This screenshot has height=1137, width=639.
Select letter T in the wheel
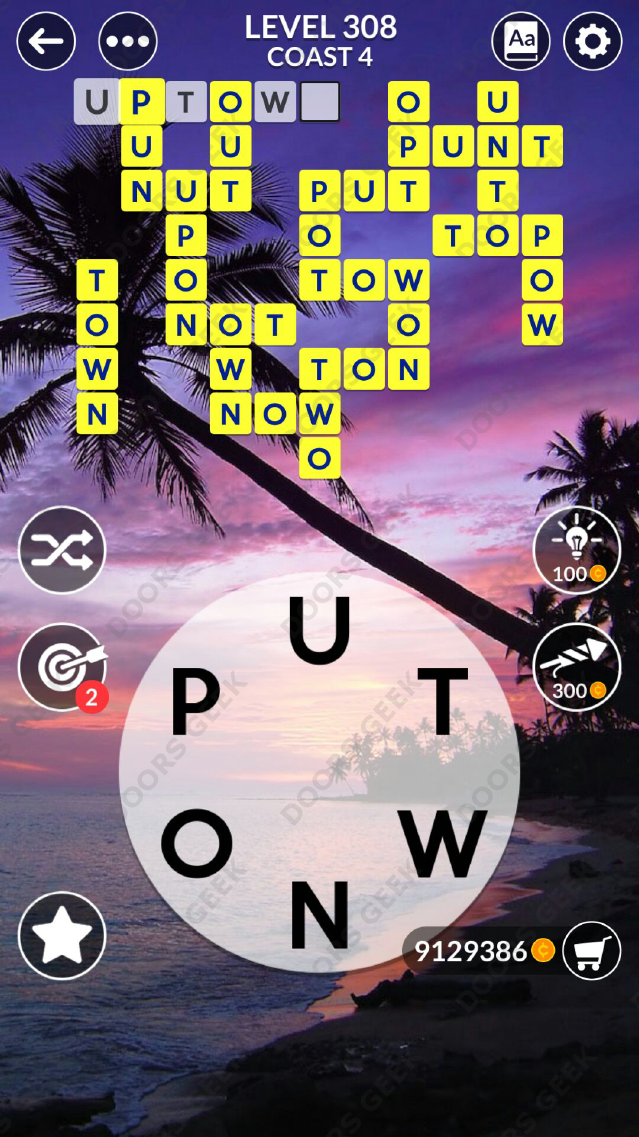click(442, 701)
